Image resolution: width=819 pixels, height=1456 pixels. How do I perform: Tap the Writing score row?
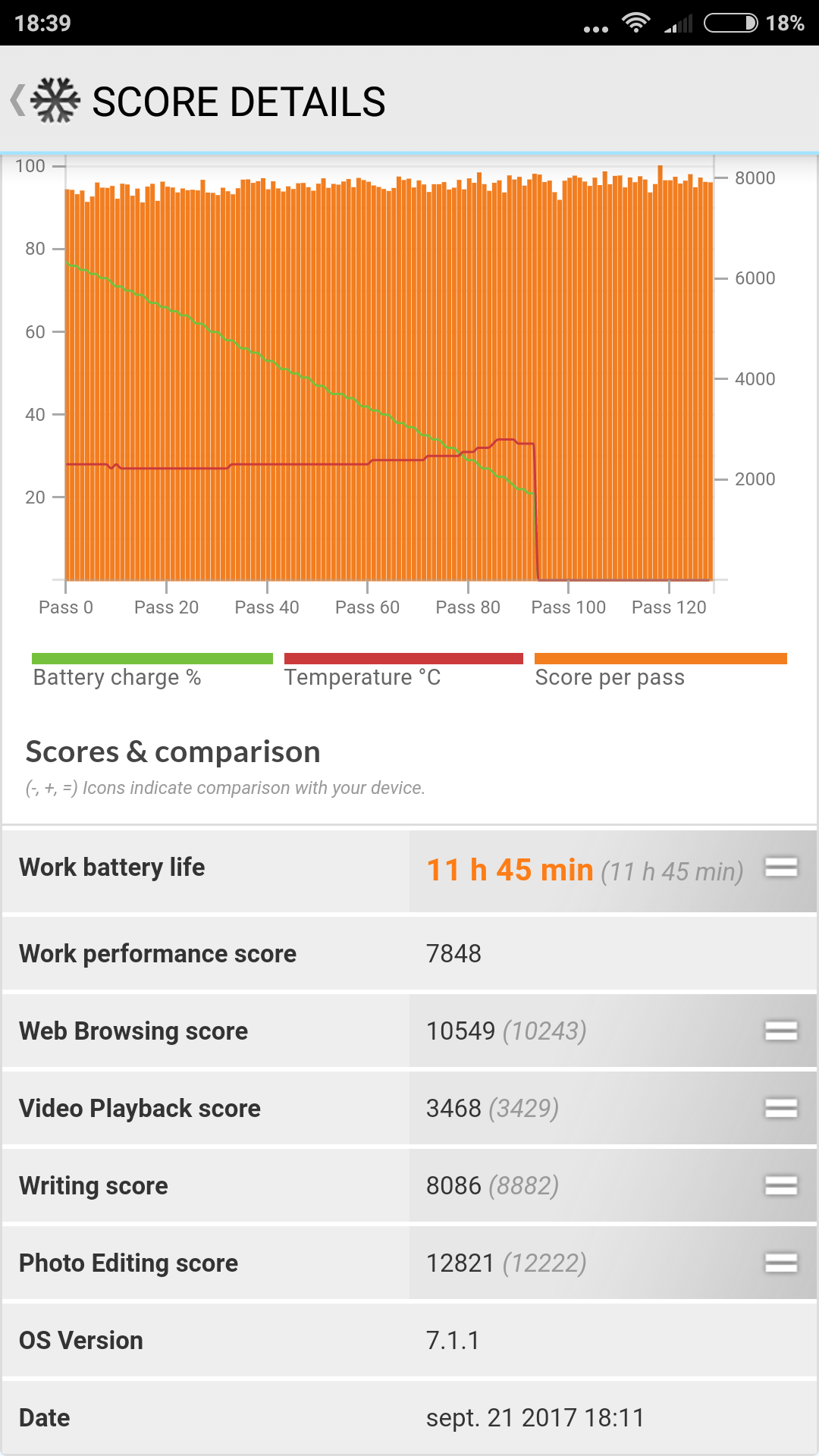coord(409,1186)
